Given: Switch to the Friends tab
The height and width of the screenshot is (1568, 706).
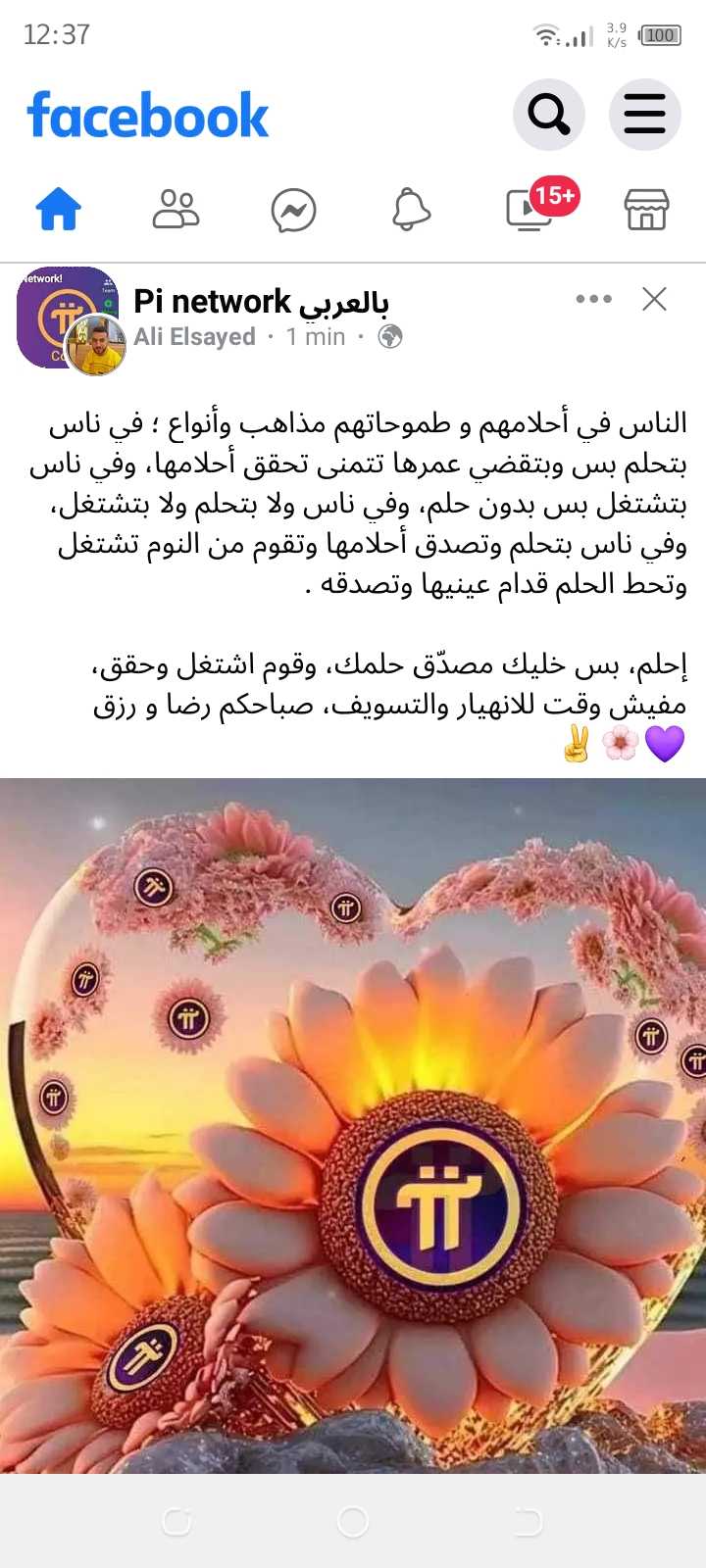Looking at the screenshot, I should click(x=176, y=210).
